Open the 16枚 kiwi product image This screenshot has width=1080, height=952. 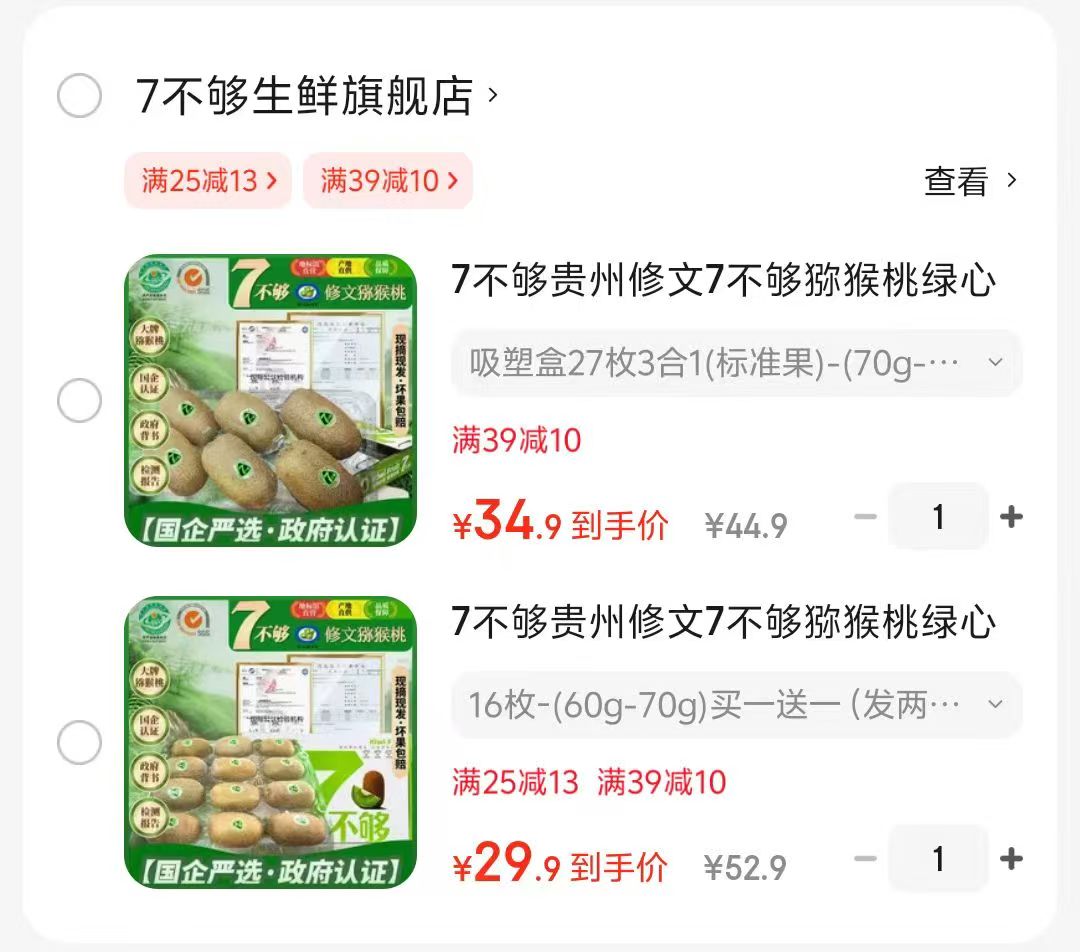point(270,742)
